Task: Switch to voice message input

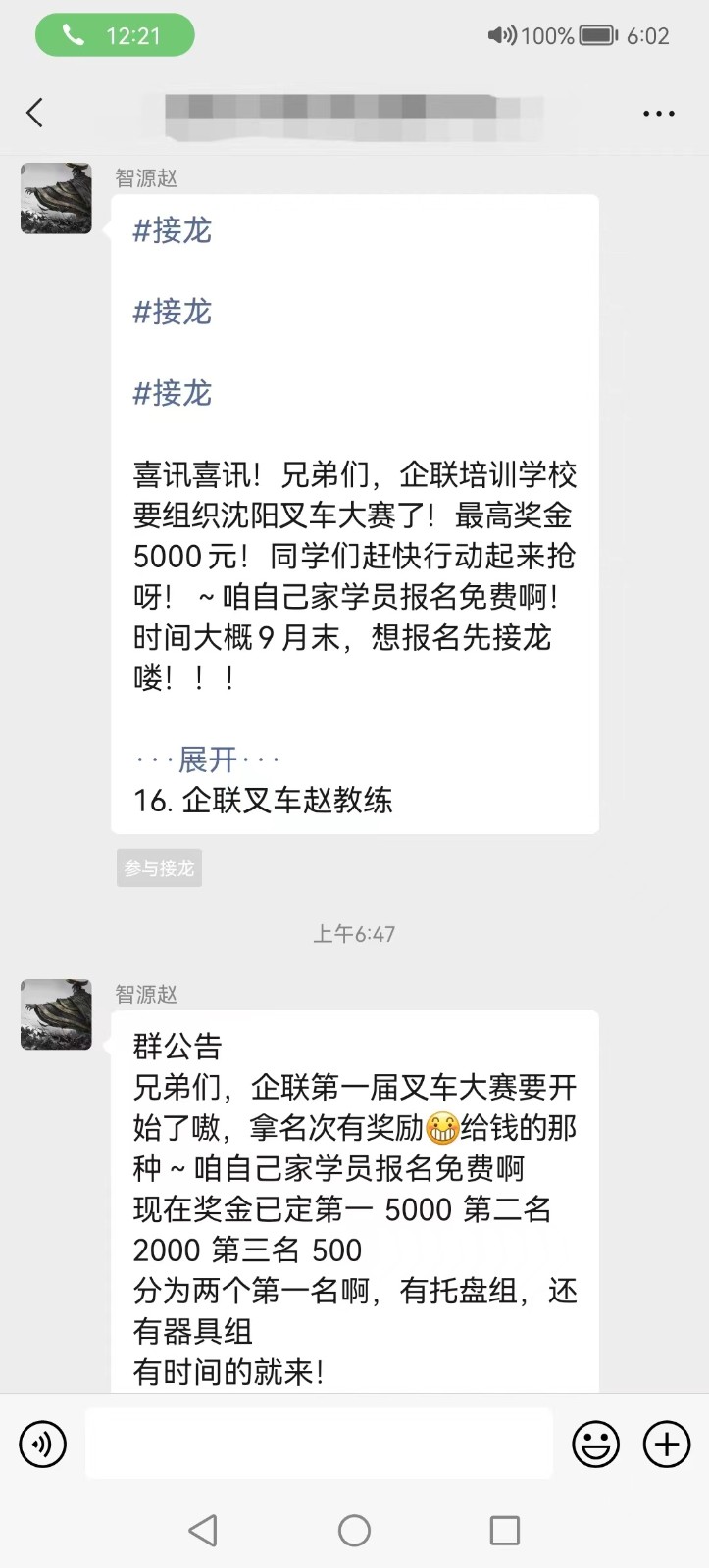Action: 43,1444
